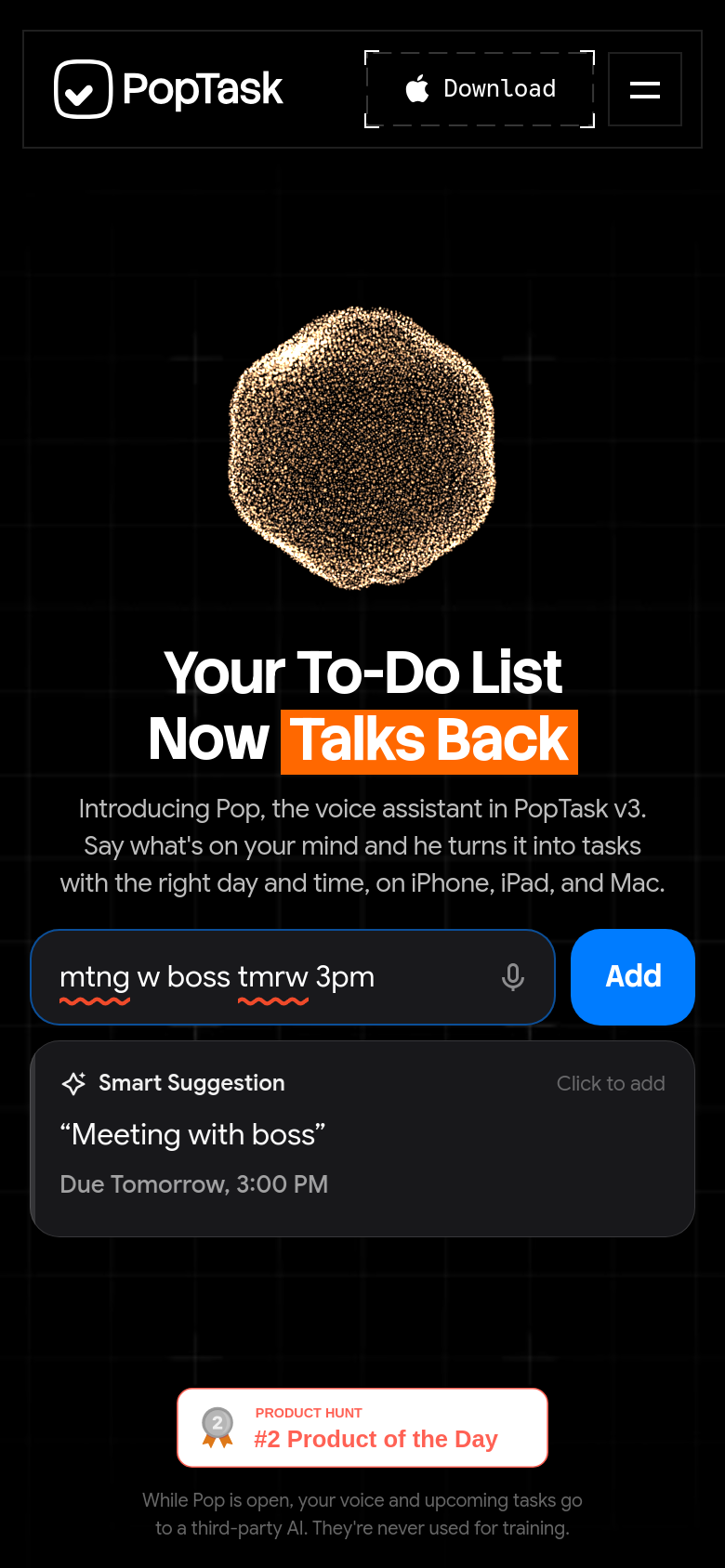Viewport: 725px width, 1568px height.
Task: Open the hamburger menu
Action: (x=645, y=89)
